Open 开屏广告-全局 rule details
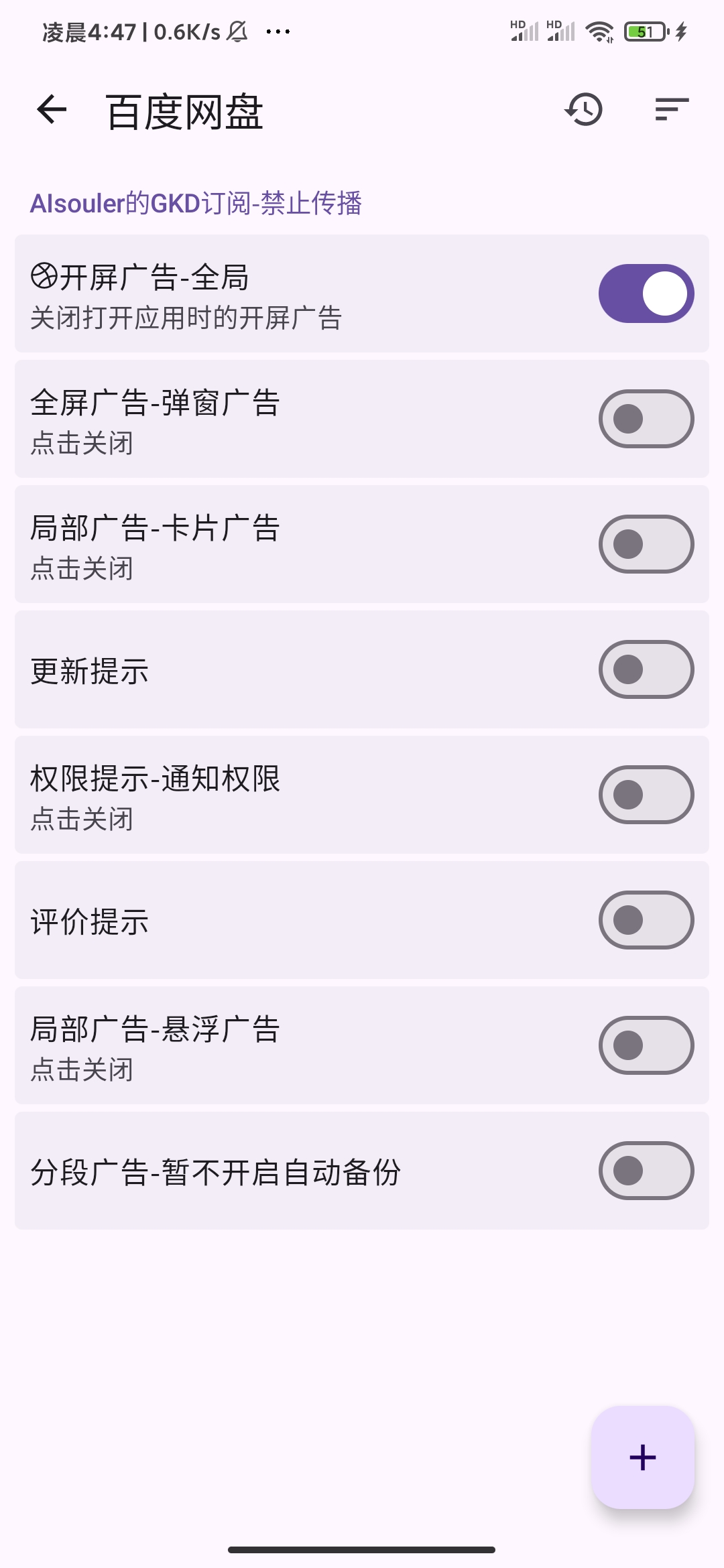Screen dimensions: 724x1568 (268, 295)
